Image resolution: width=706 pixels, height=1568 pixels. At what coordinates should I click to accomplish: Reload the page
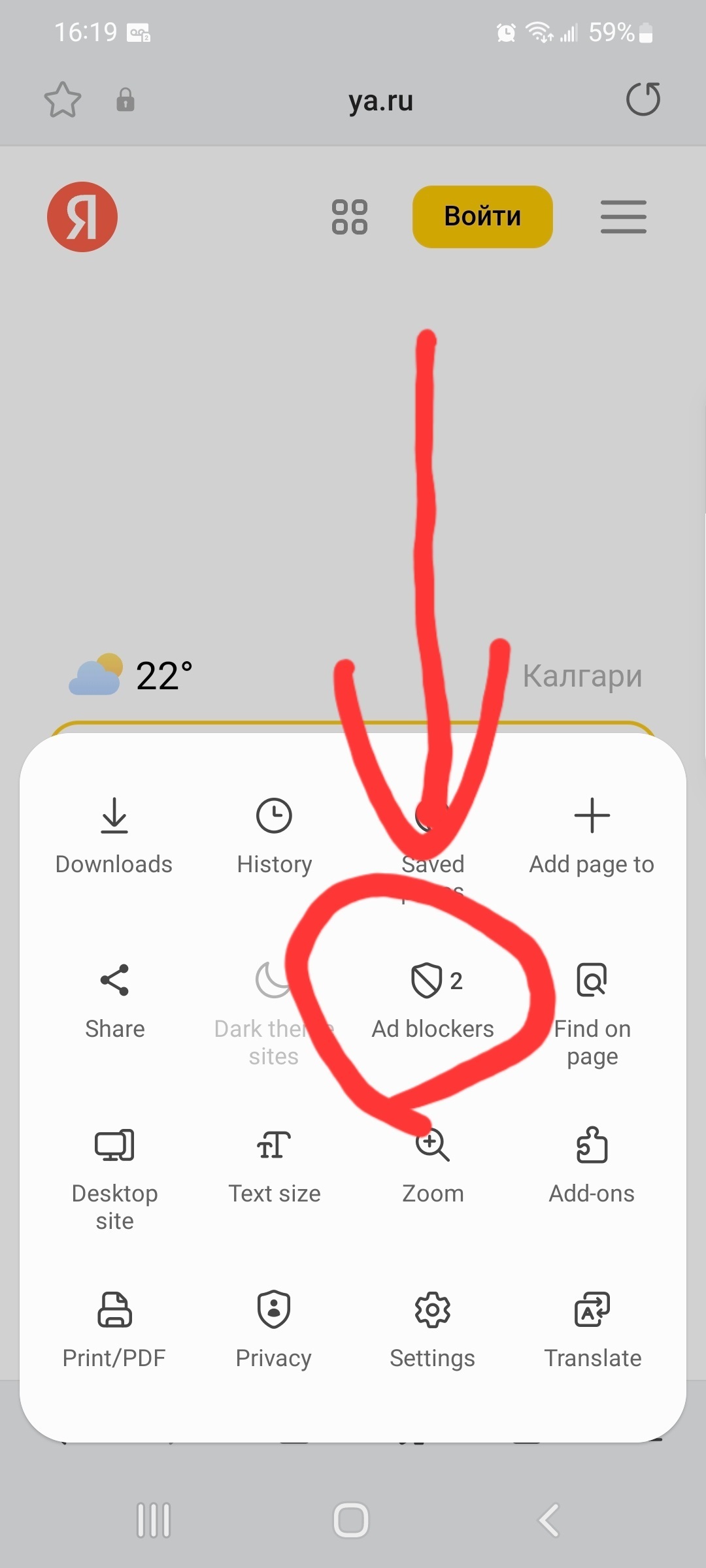click(643, 99)
